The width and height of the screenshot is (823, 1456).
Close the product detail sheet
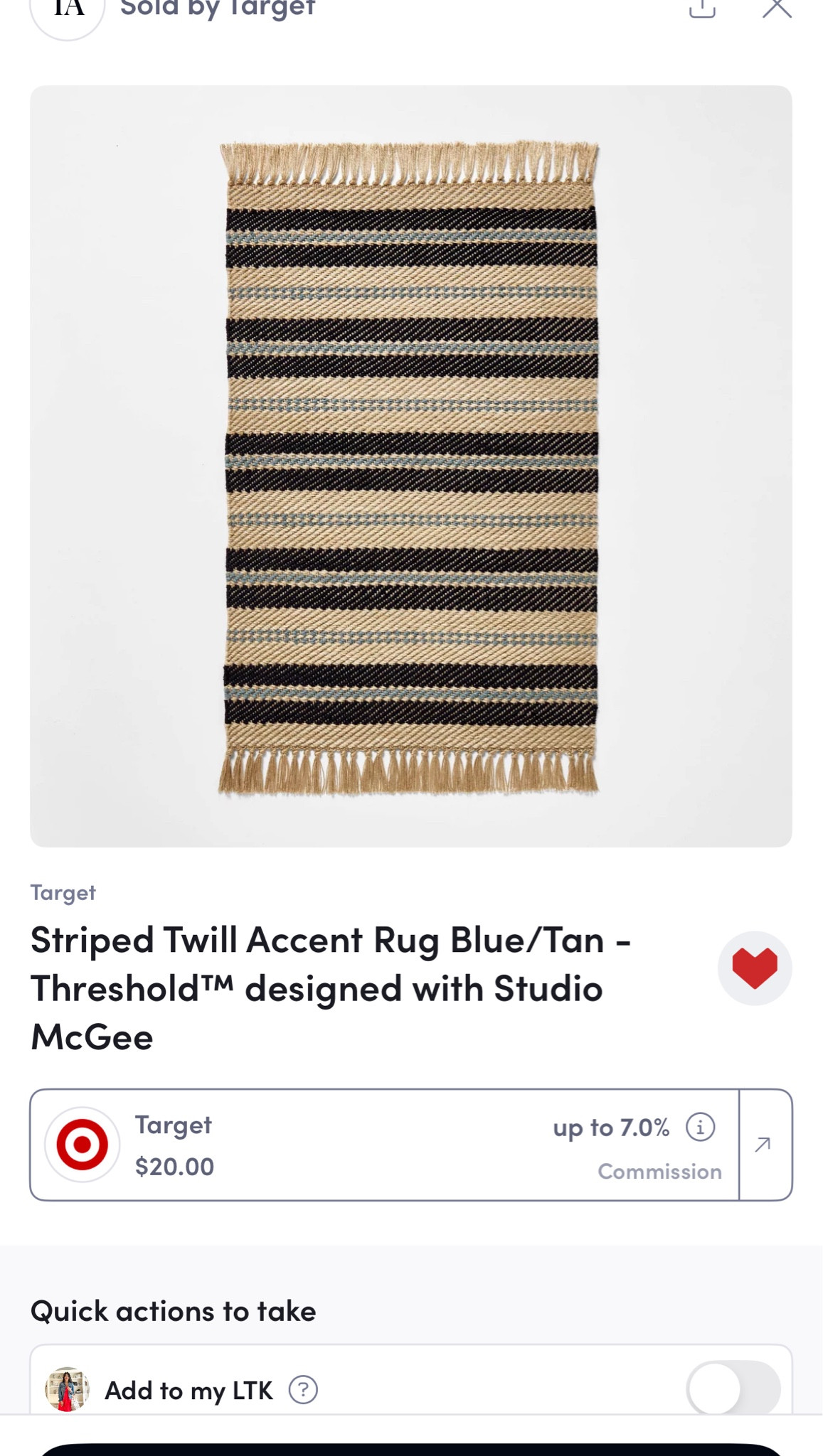(x=776, y=9)
